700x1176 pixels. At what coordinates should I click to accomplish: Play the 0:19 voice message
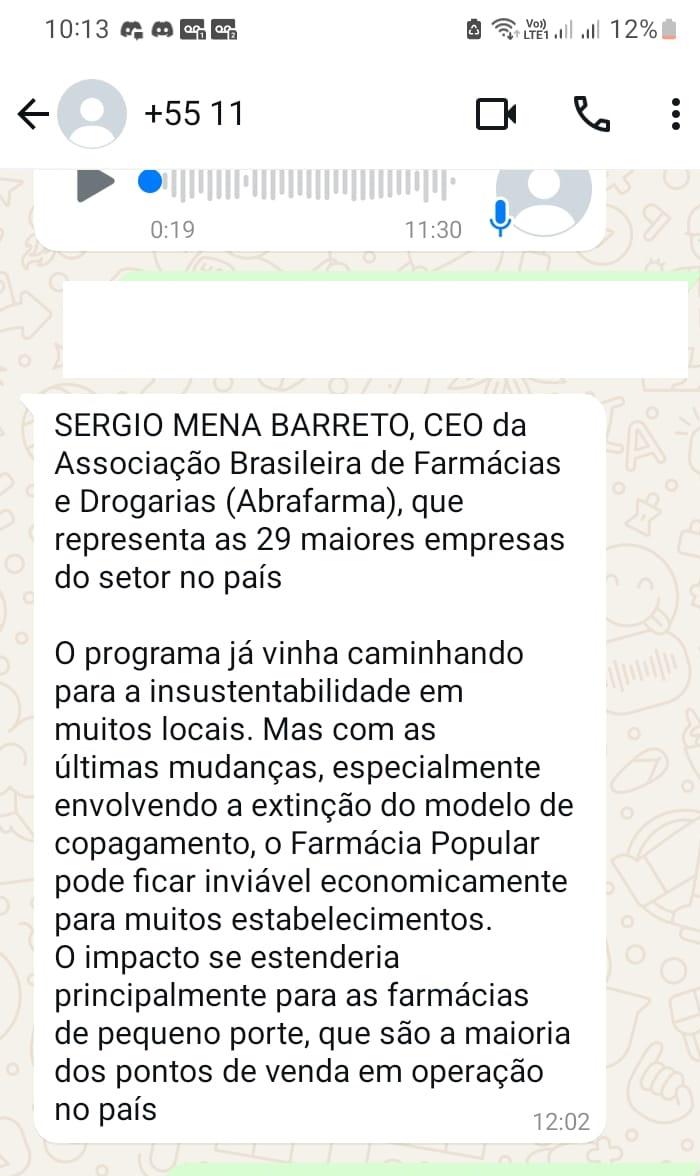(95, 184)
